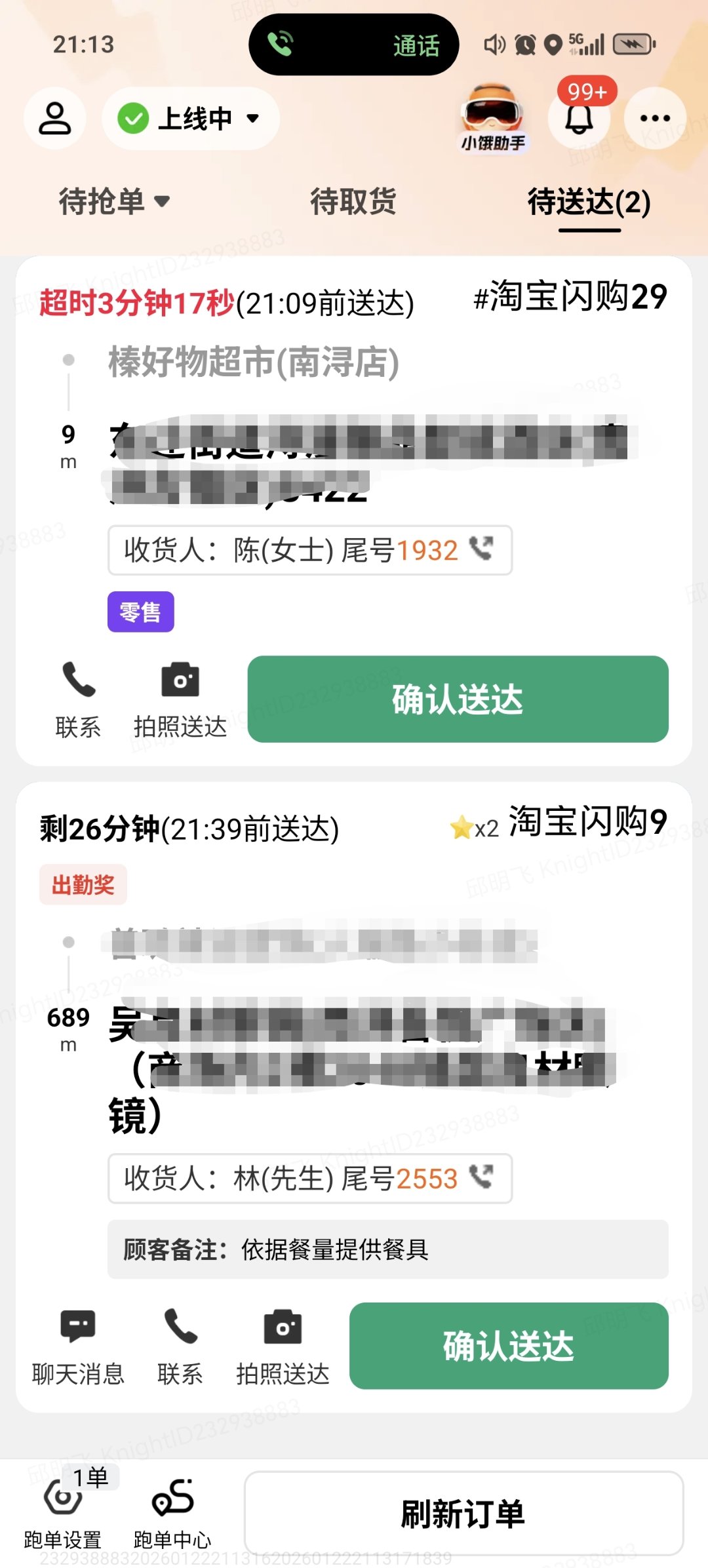Open the 上线中 status dropdown chevron

252,118
